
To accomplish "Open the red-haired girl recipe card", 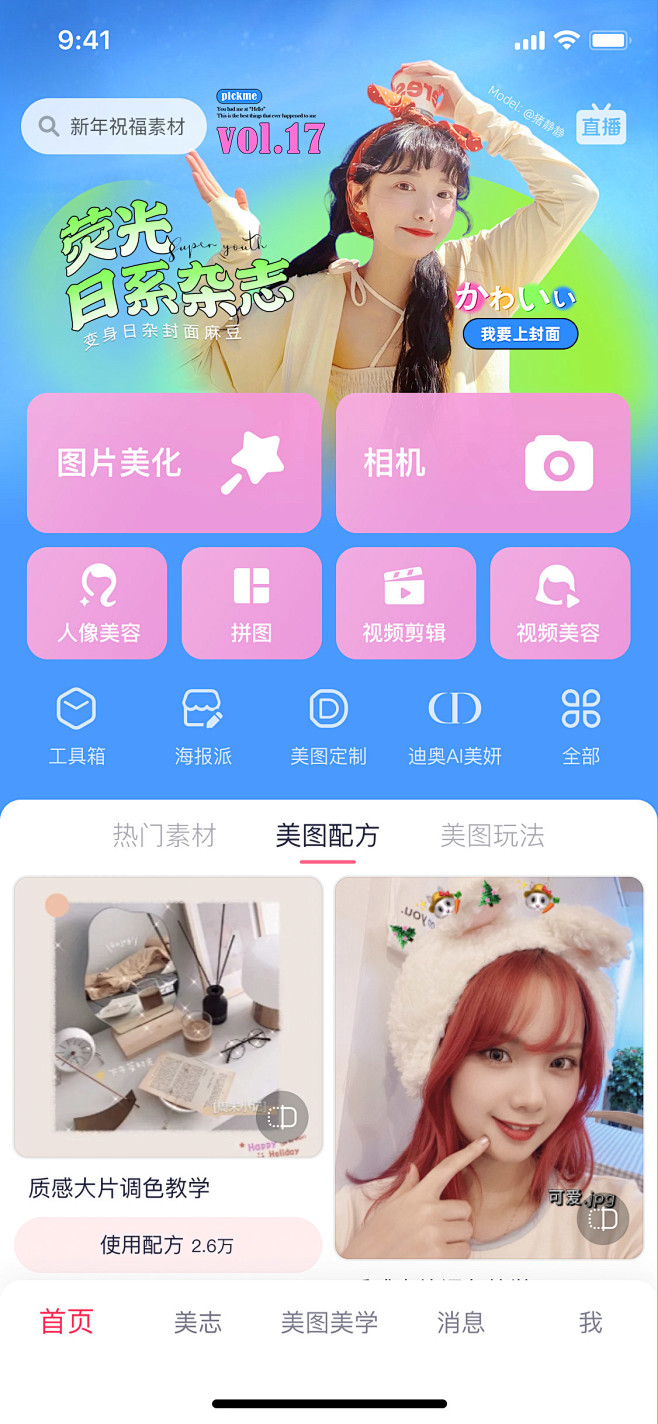I will [488, 1067].
